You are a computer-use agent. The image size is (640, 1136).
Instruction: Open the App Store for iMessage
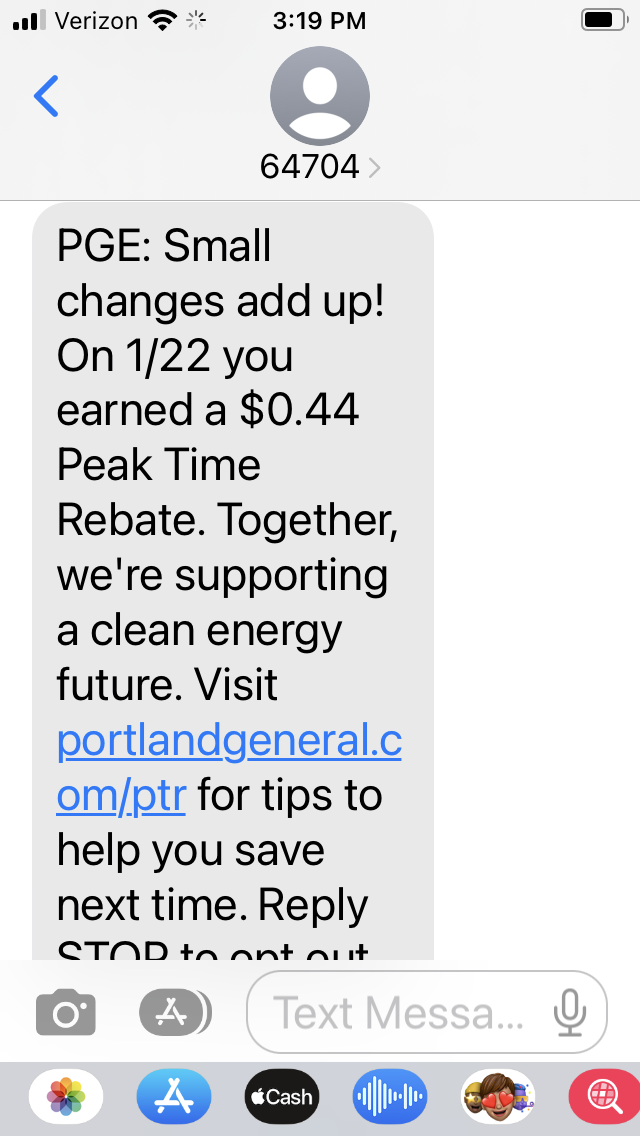point(174,1097)
